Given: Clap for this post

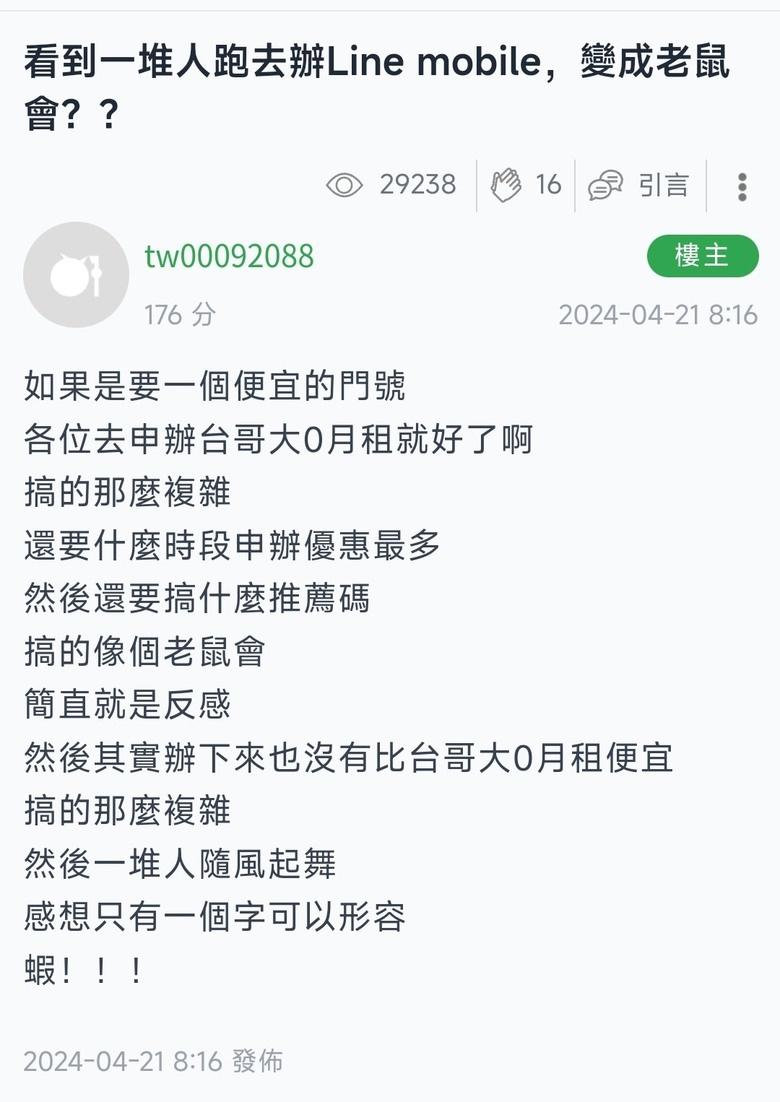Looking at the screenshot, I should [x=507, y=185].
